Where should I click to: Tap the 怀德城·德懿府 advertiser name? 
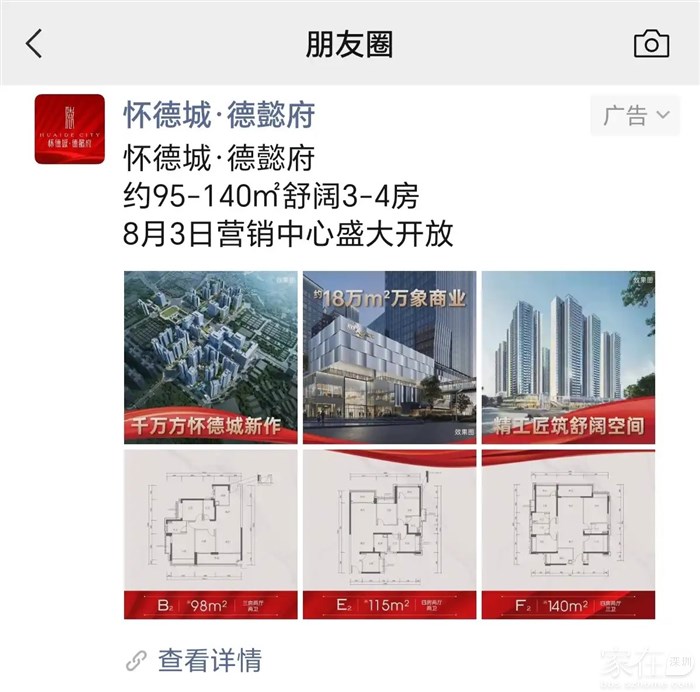219,116
